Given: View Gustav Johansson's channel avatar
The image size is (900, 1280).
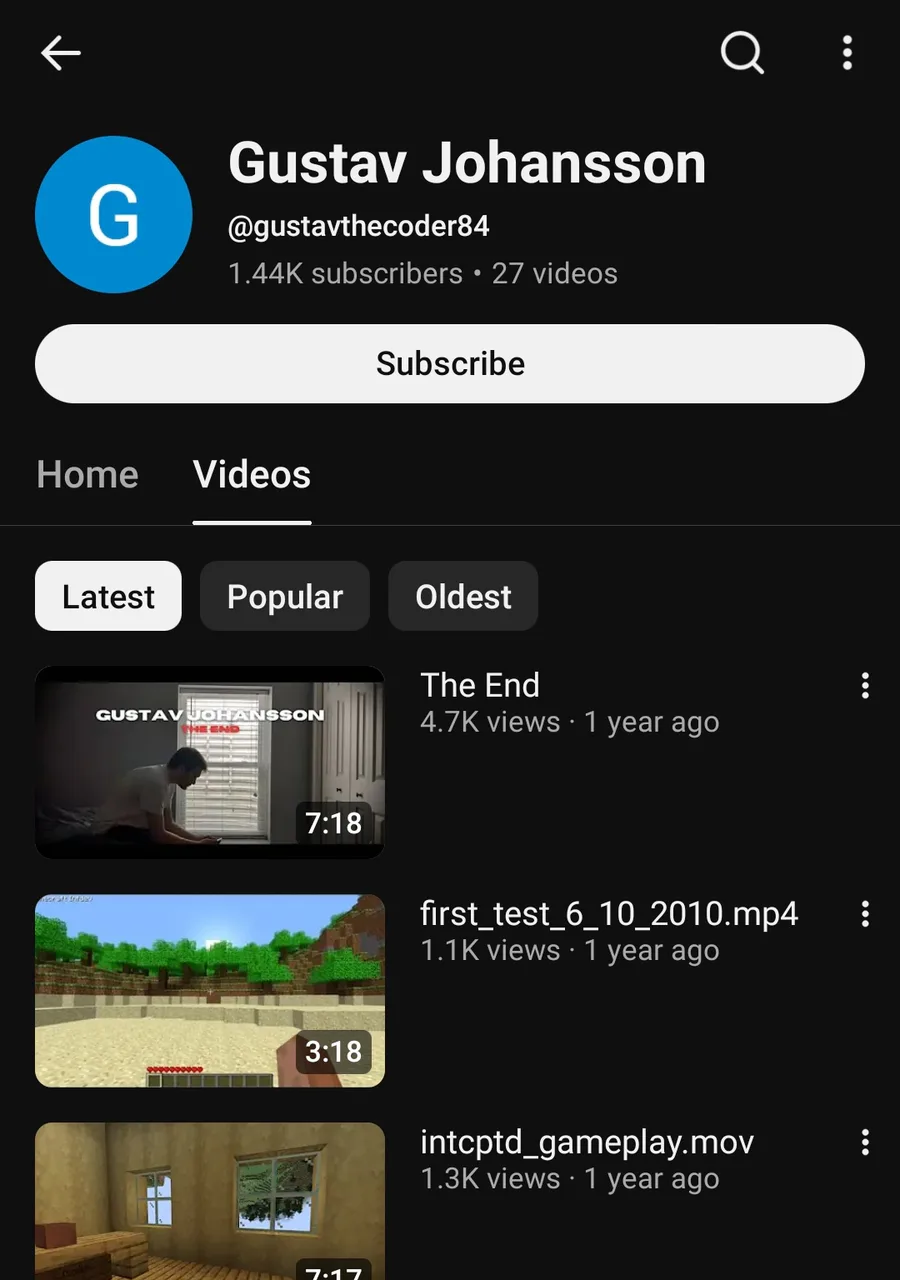Looking at the screenshot, I should [114, 215].
